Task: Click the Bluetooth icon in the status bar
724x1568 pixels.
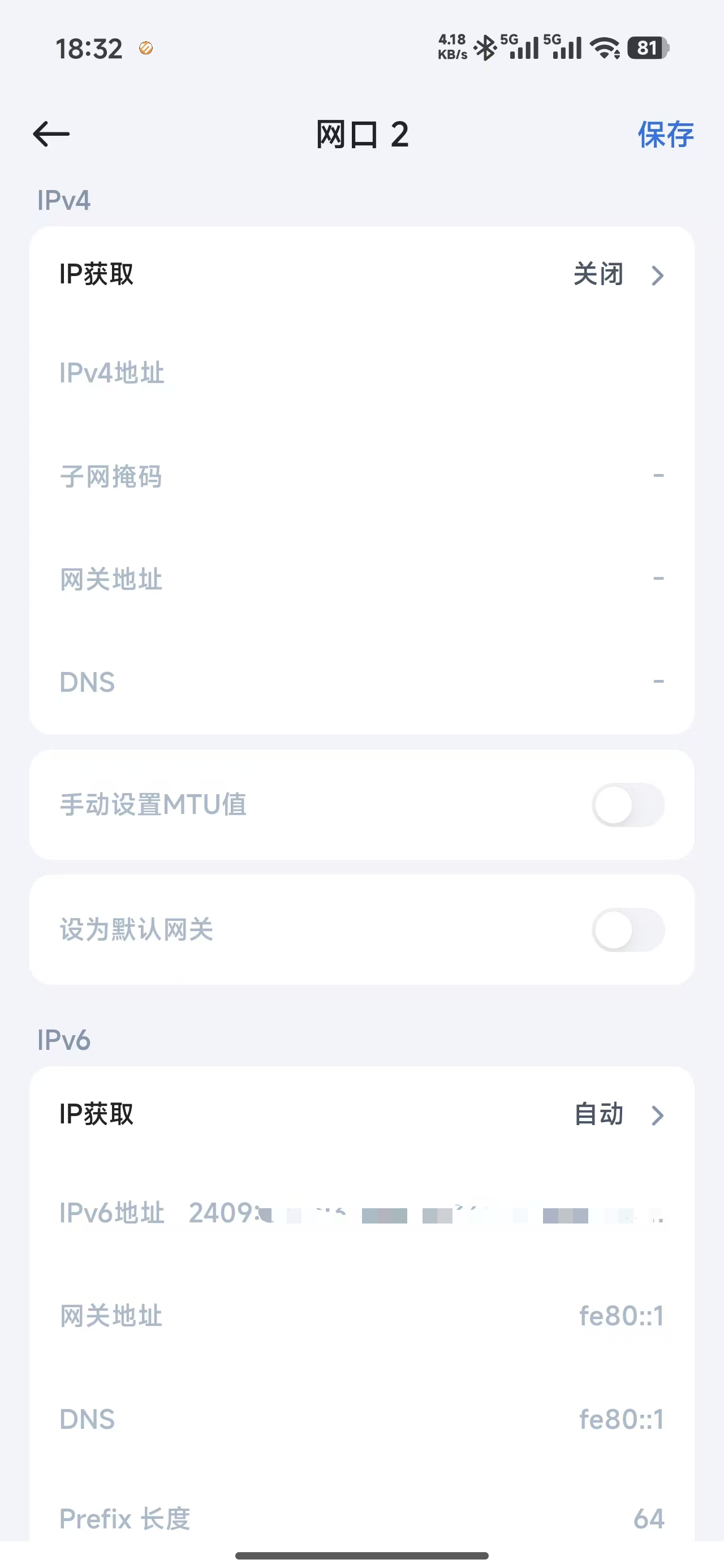Action: [486, 46]
